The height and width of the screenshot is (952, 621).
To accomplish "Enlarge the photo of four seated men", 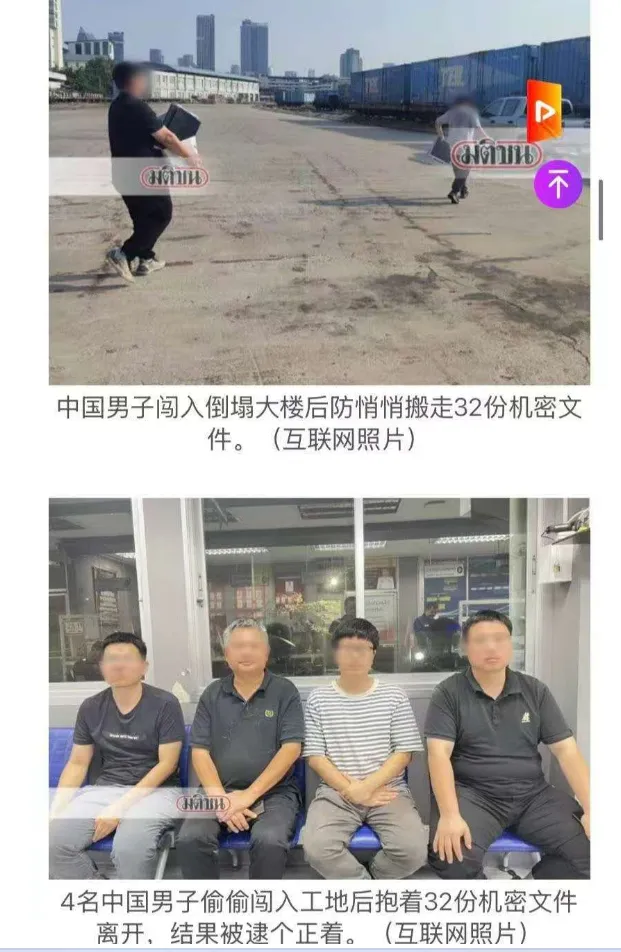I will click(x=318, y=688).
